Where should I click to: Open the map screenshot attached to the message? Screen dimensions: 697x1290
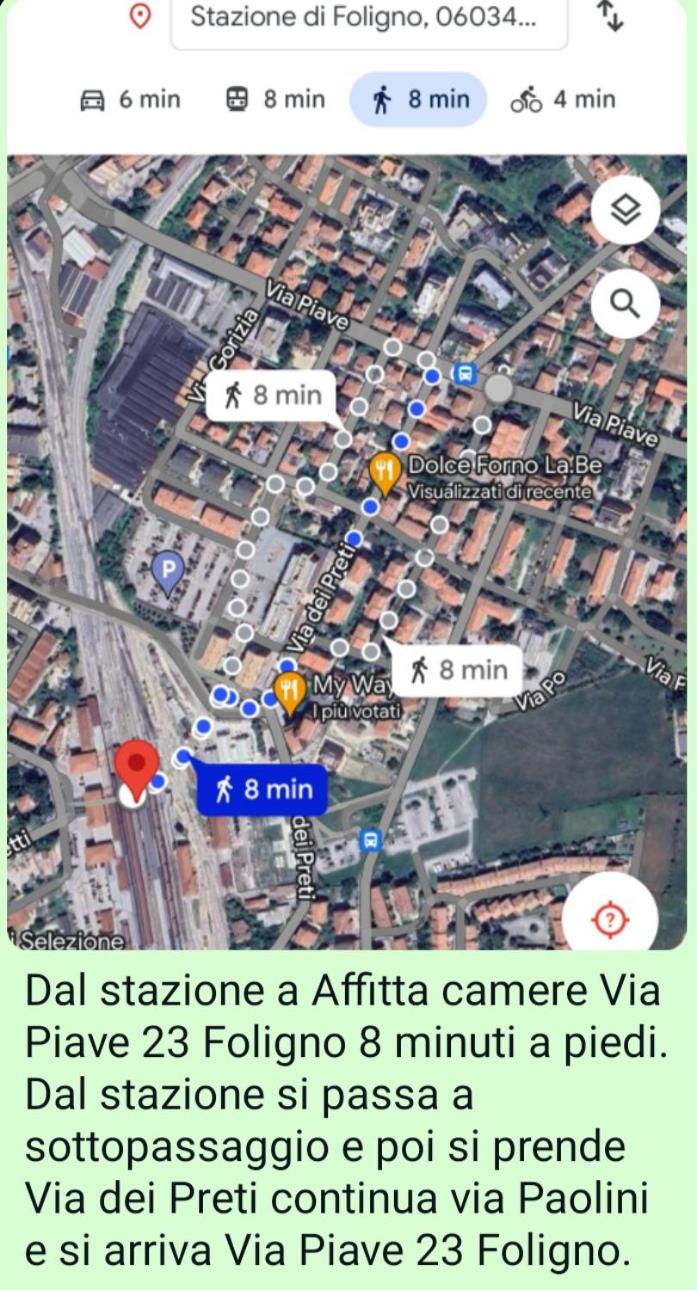click(347, 475)
